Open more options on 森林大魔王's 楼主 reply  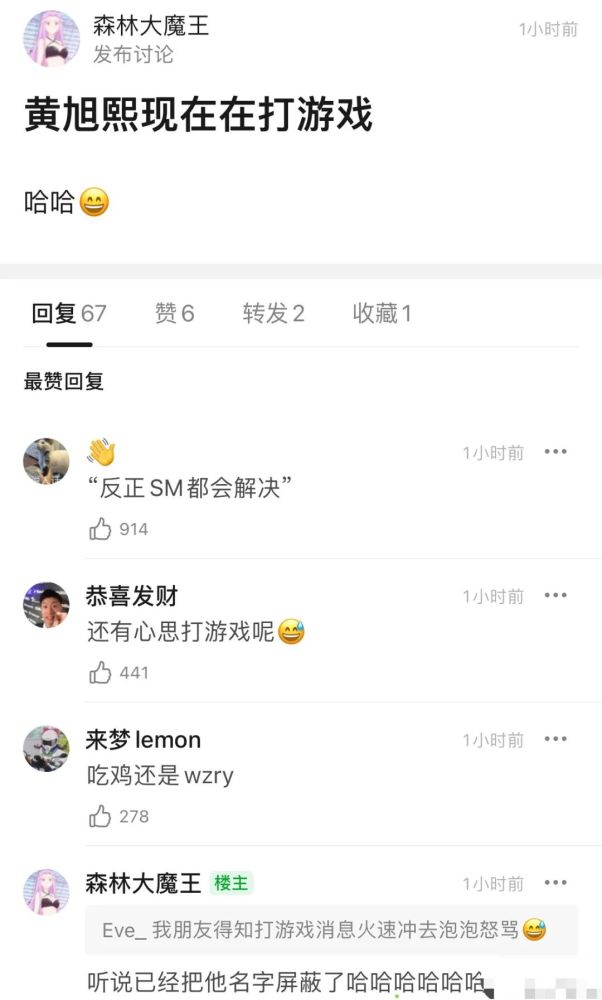point(555,884)
